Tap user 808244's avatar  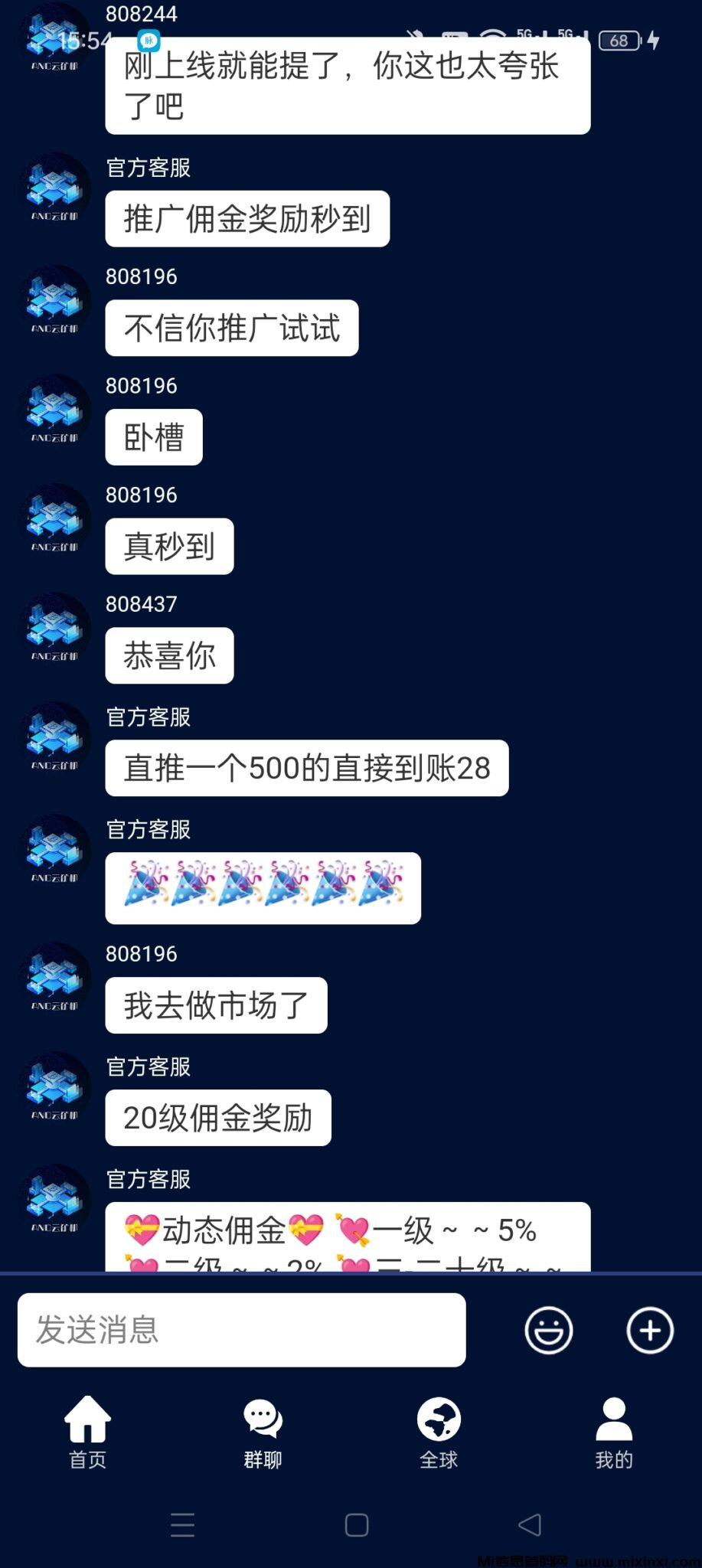52,34
